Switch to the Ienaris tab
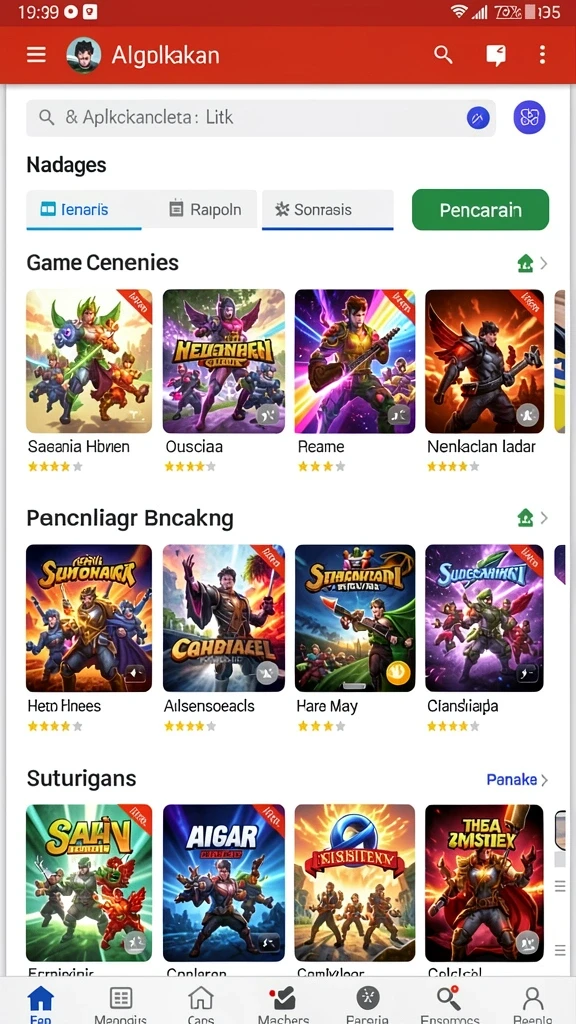The width and height of the screenshot is (576, 1024). (84, 210)
